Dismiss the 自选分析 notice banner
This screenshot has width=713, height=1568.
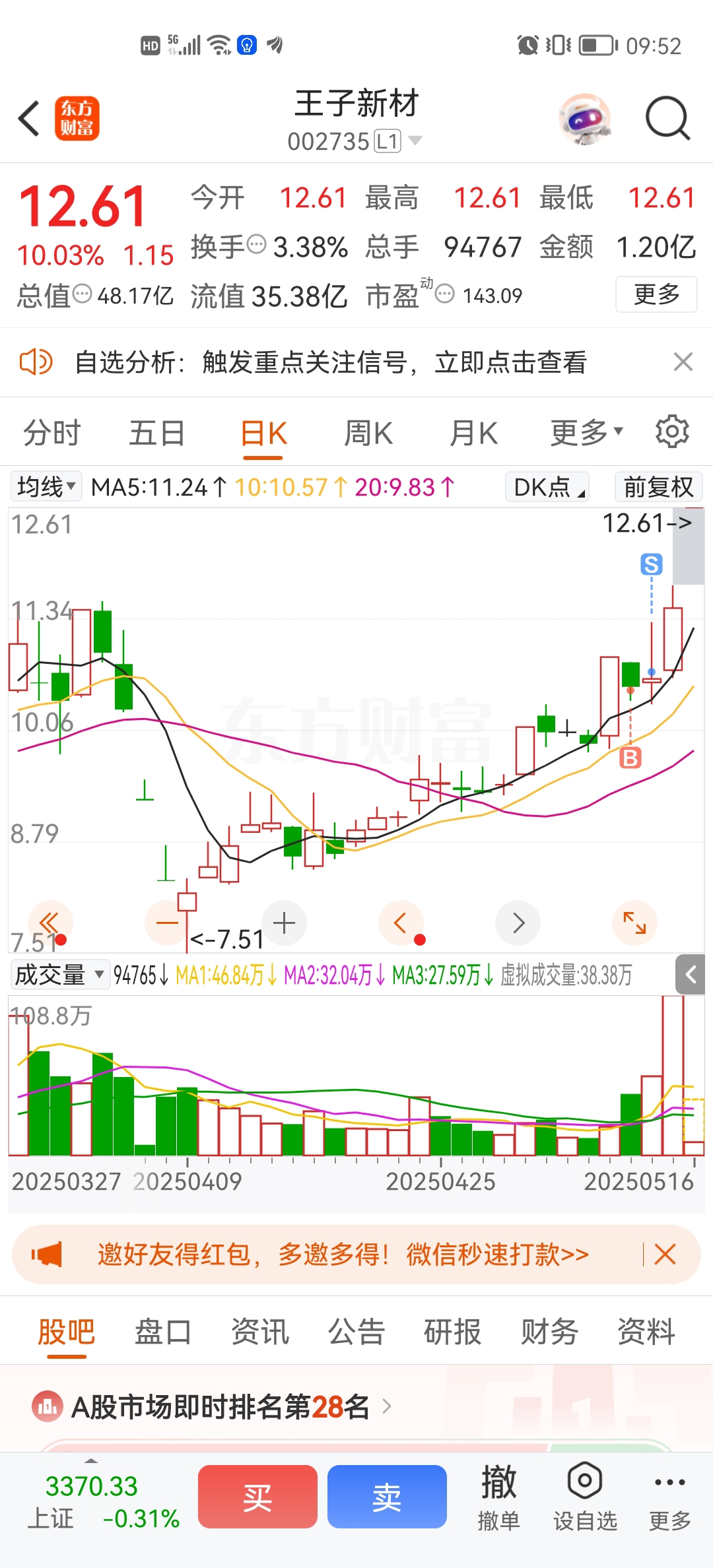683,362
